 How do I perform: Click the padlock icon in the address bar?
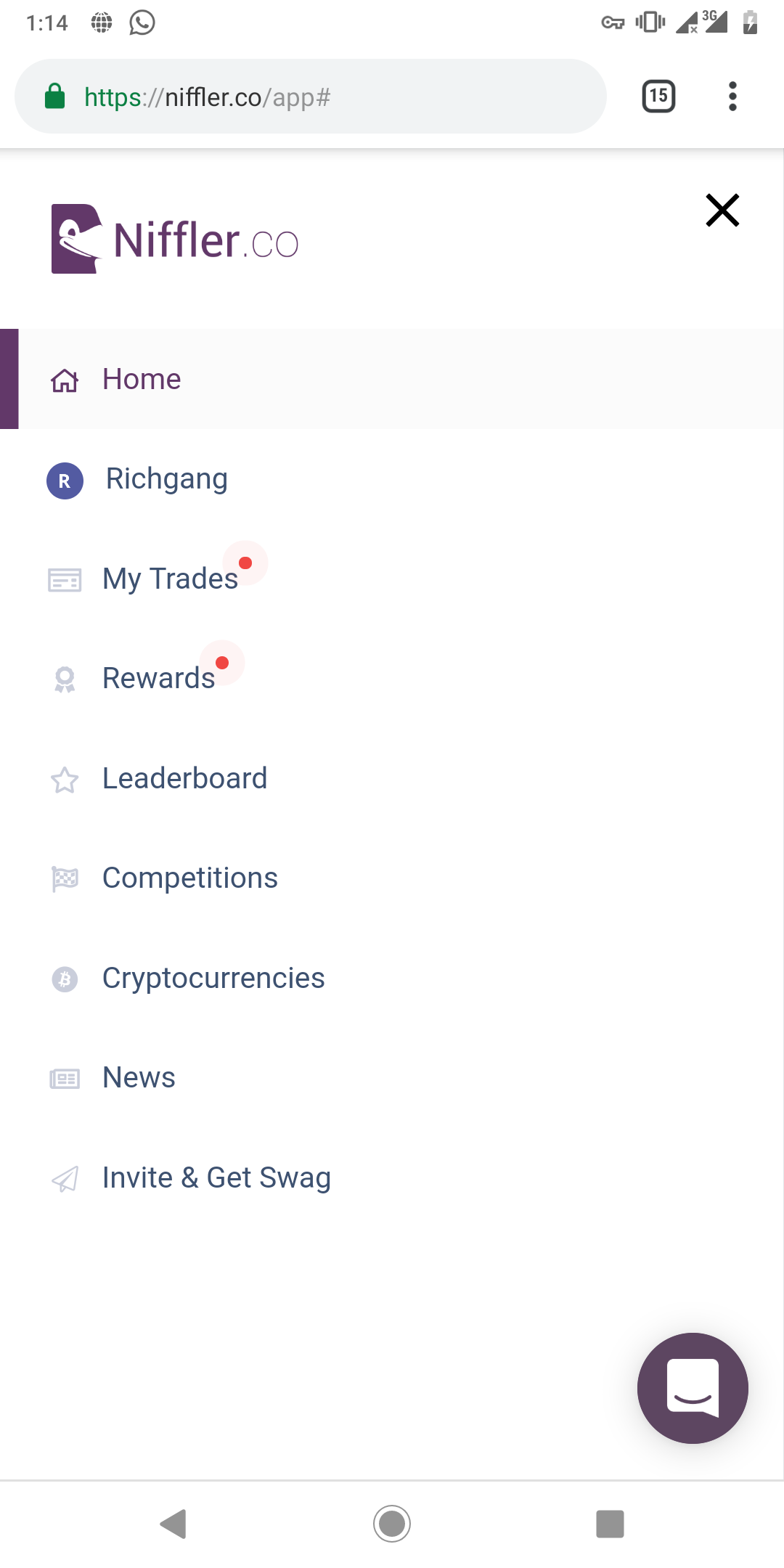coord(55,95)
